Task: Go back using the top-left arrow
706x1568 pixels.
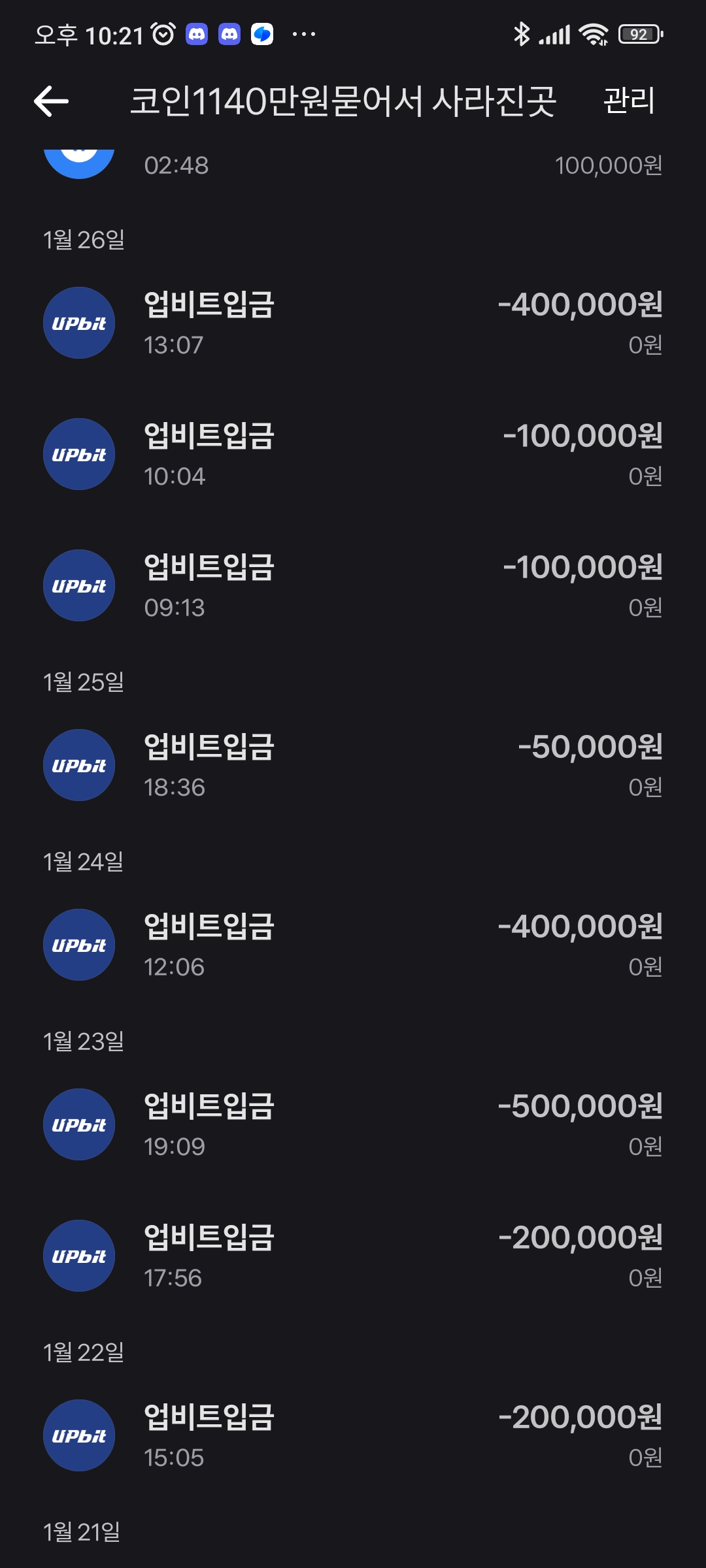Action: coord(51,101)
